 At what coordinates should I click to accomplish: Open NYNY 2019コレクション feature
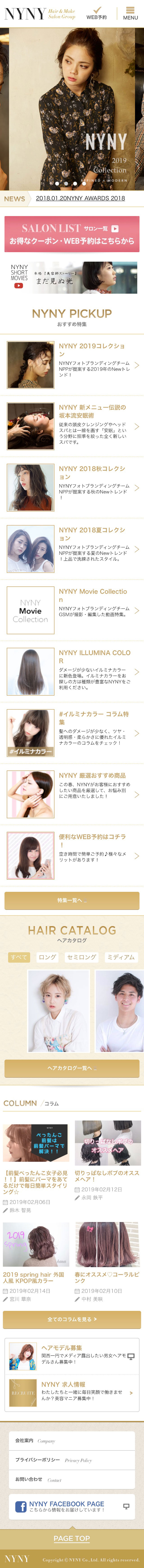[72, 365]
